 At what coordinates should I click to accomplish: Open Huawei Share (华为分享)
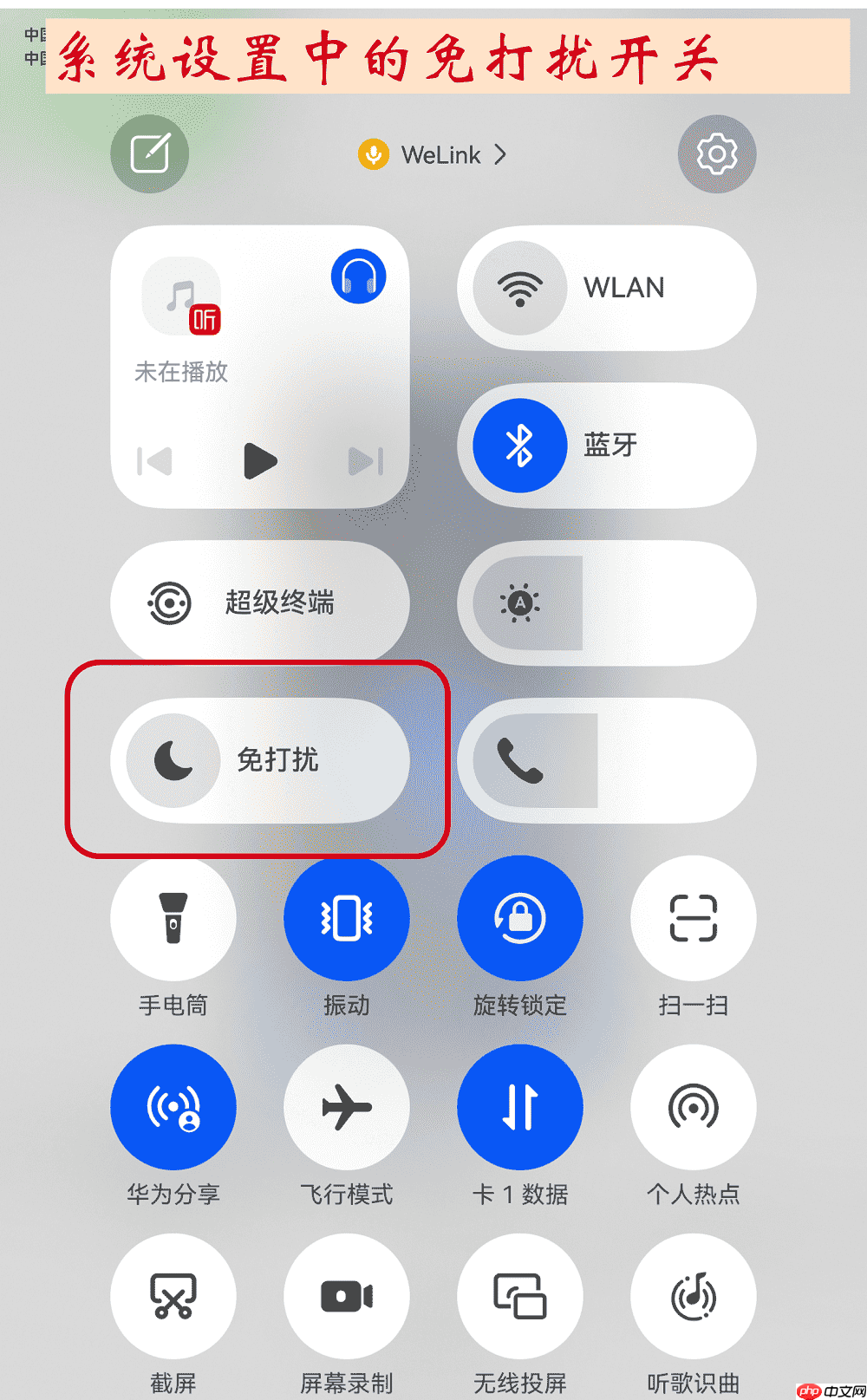pos(173,1106)
